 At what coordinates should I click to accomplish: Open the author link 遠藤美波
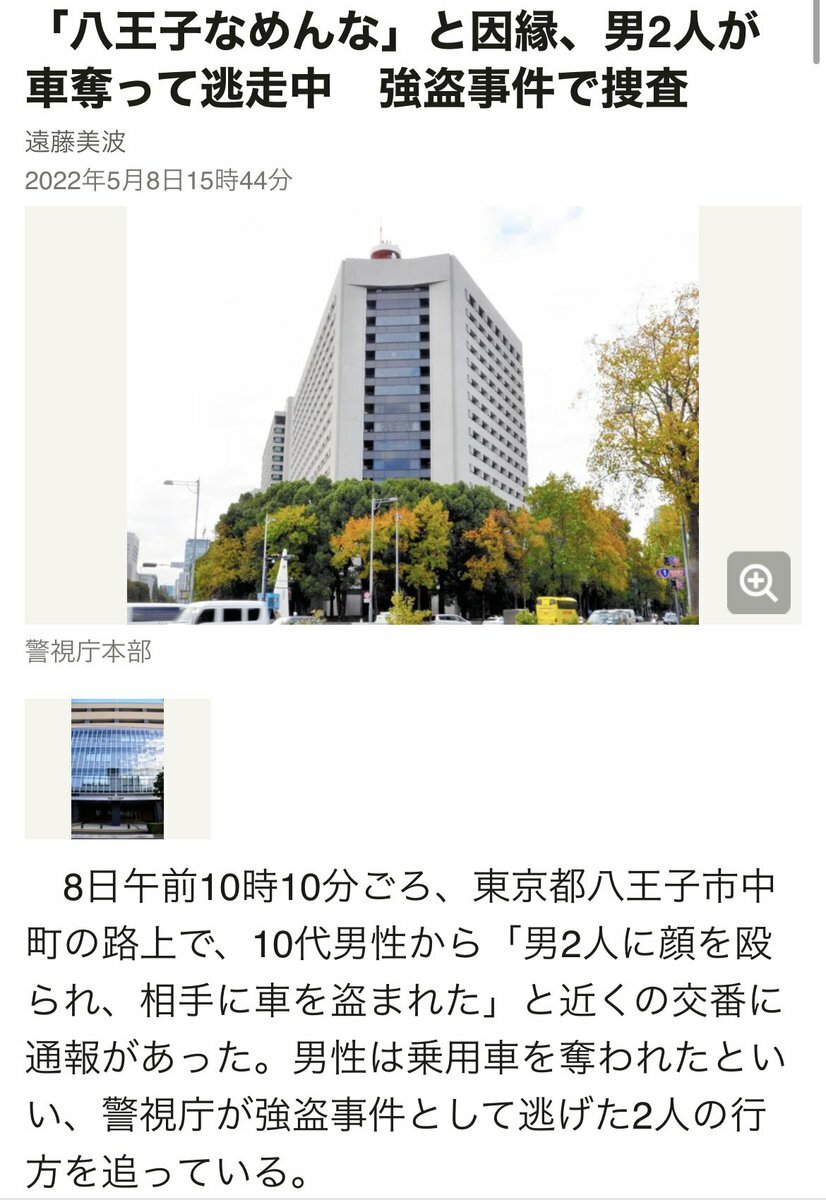[x=75, y=142]
